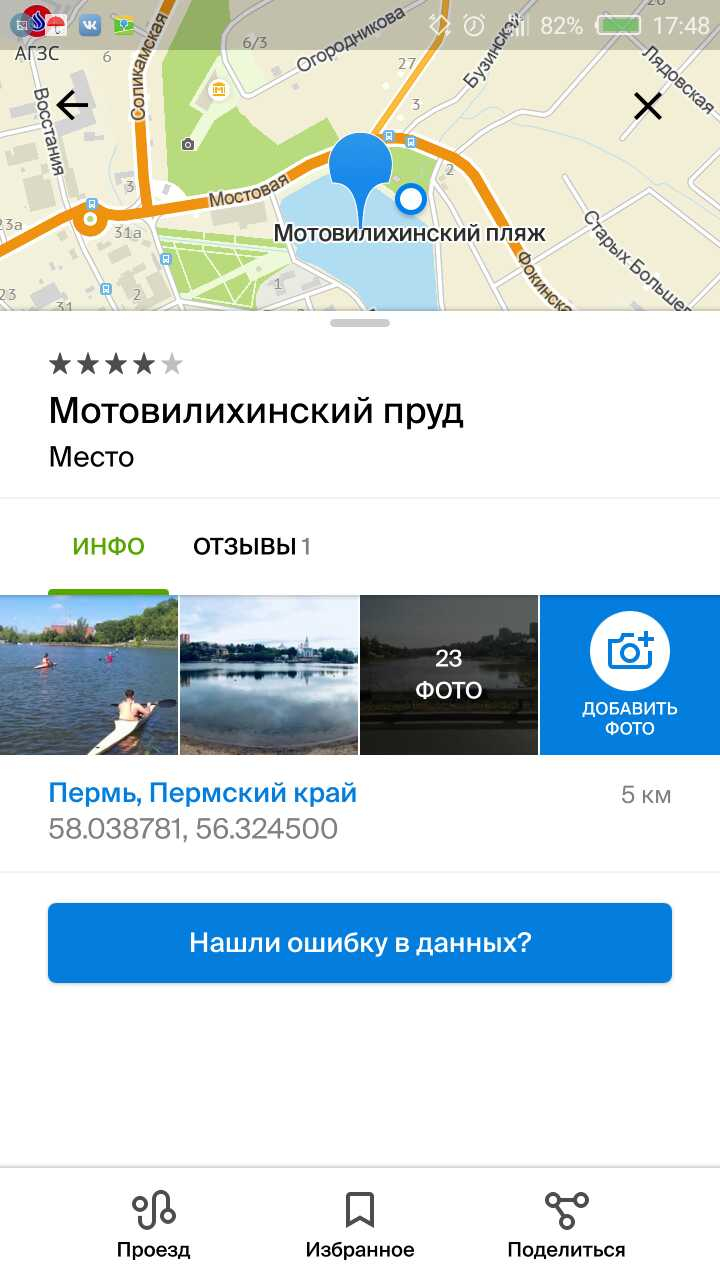The image size is (720, 1280).
Task: Open the kayaker photo
Action: (89, 675)
